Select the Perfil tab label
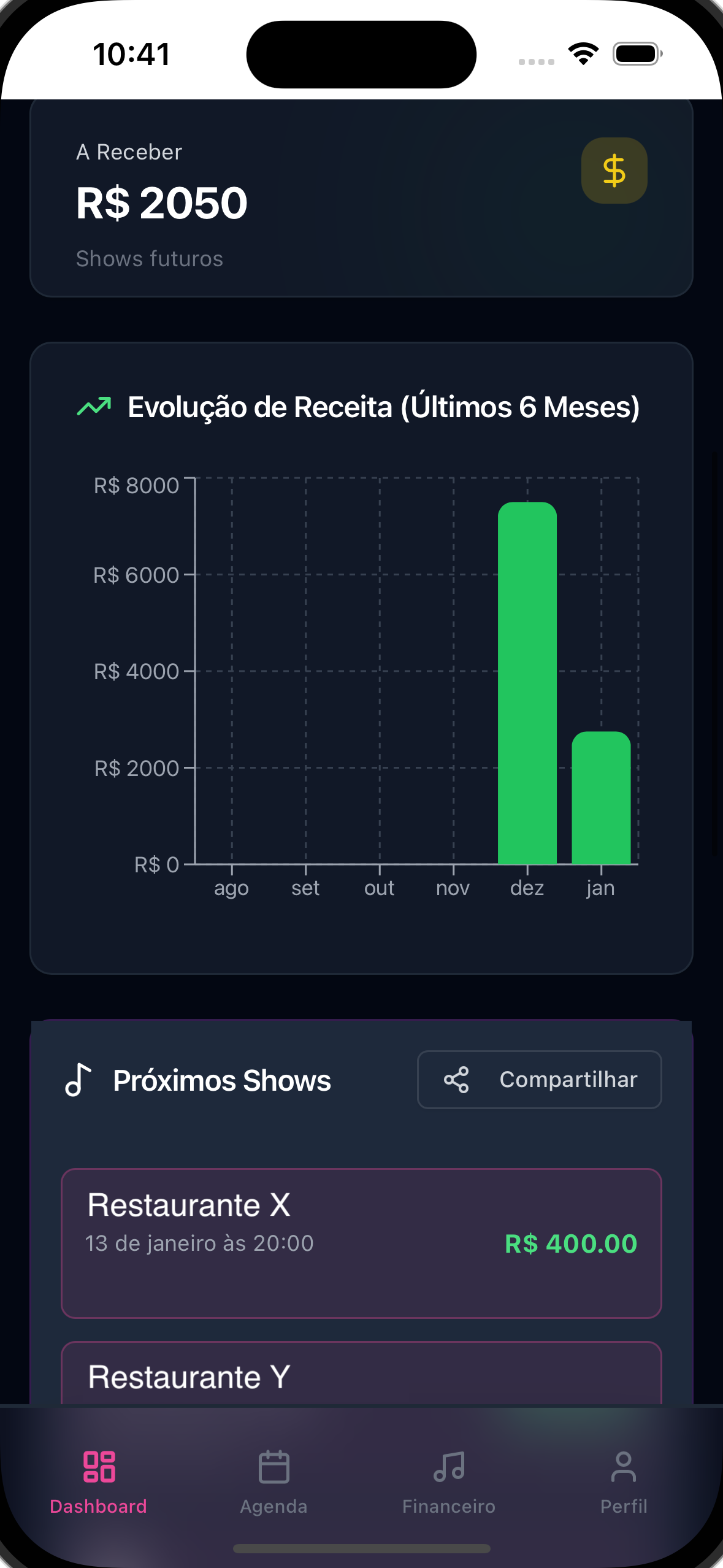This screenshot has height=1568, width=723. click(624, 1506)
